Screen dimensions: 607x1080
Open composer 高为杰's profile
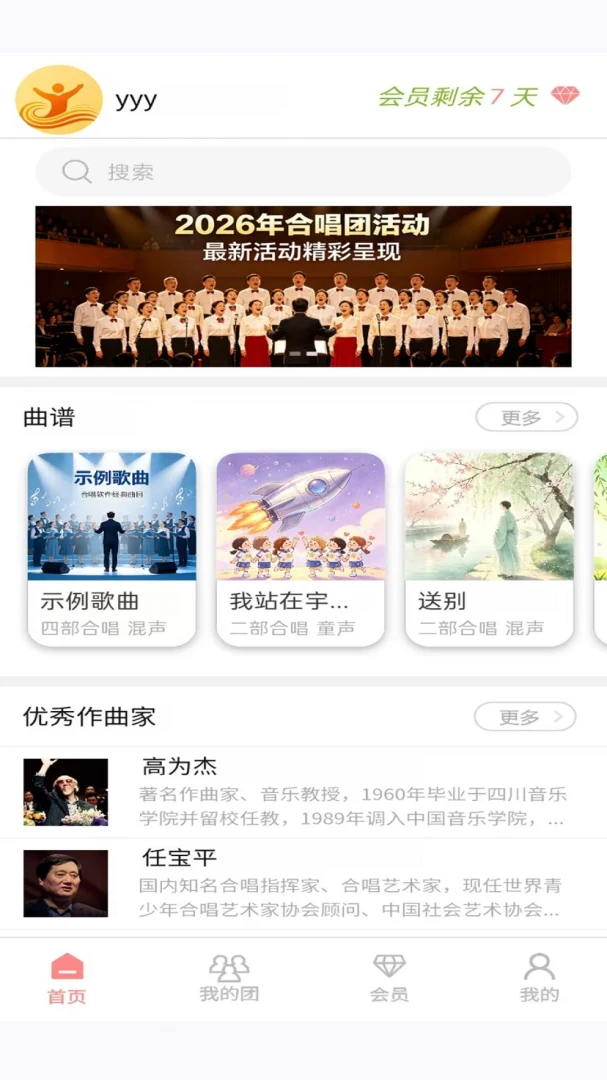(x=303, y=792)
